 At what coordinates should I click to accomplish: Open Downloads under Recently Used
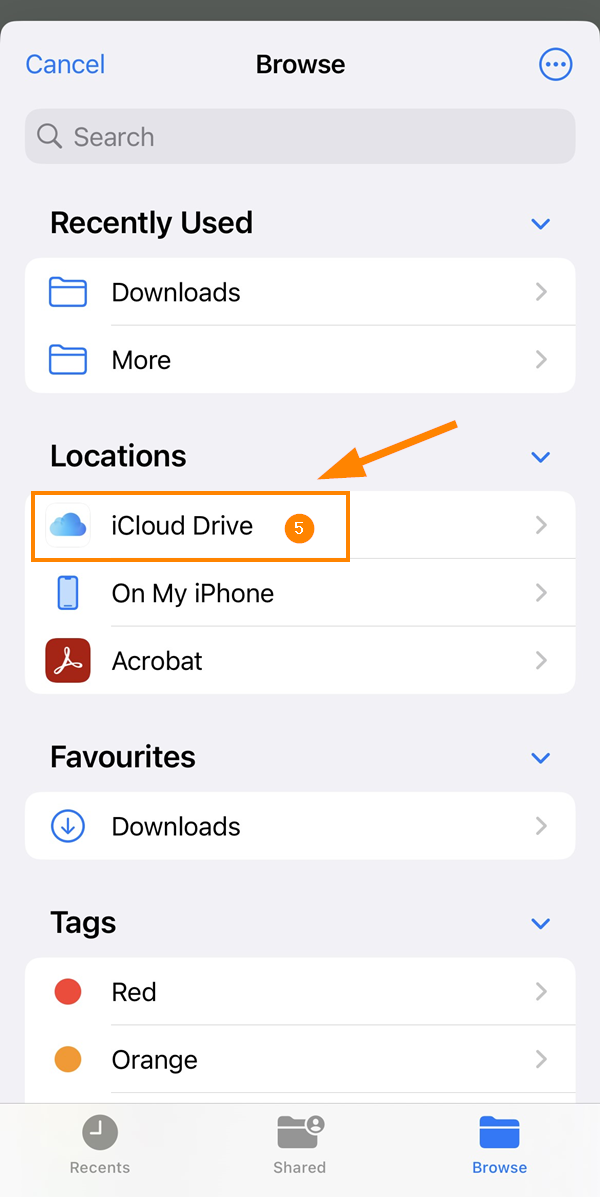[x=300, y=292]
